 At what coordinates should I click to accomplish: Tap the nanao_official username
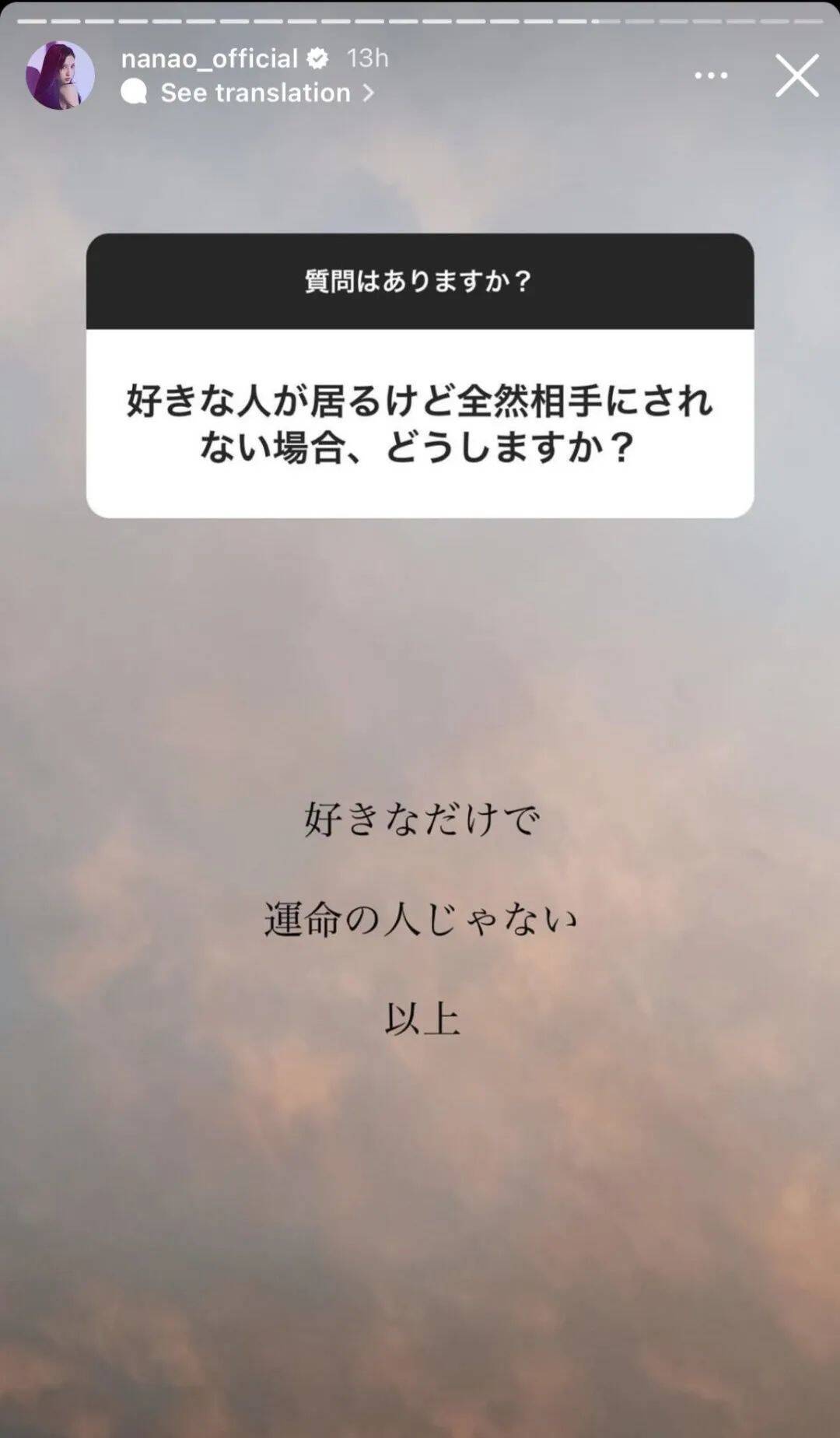(209, 58)
